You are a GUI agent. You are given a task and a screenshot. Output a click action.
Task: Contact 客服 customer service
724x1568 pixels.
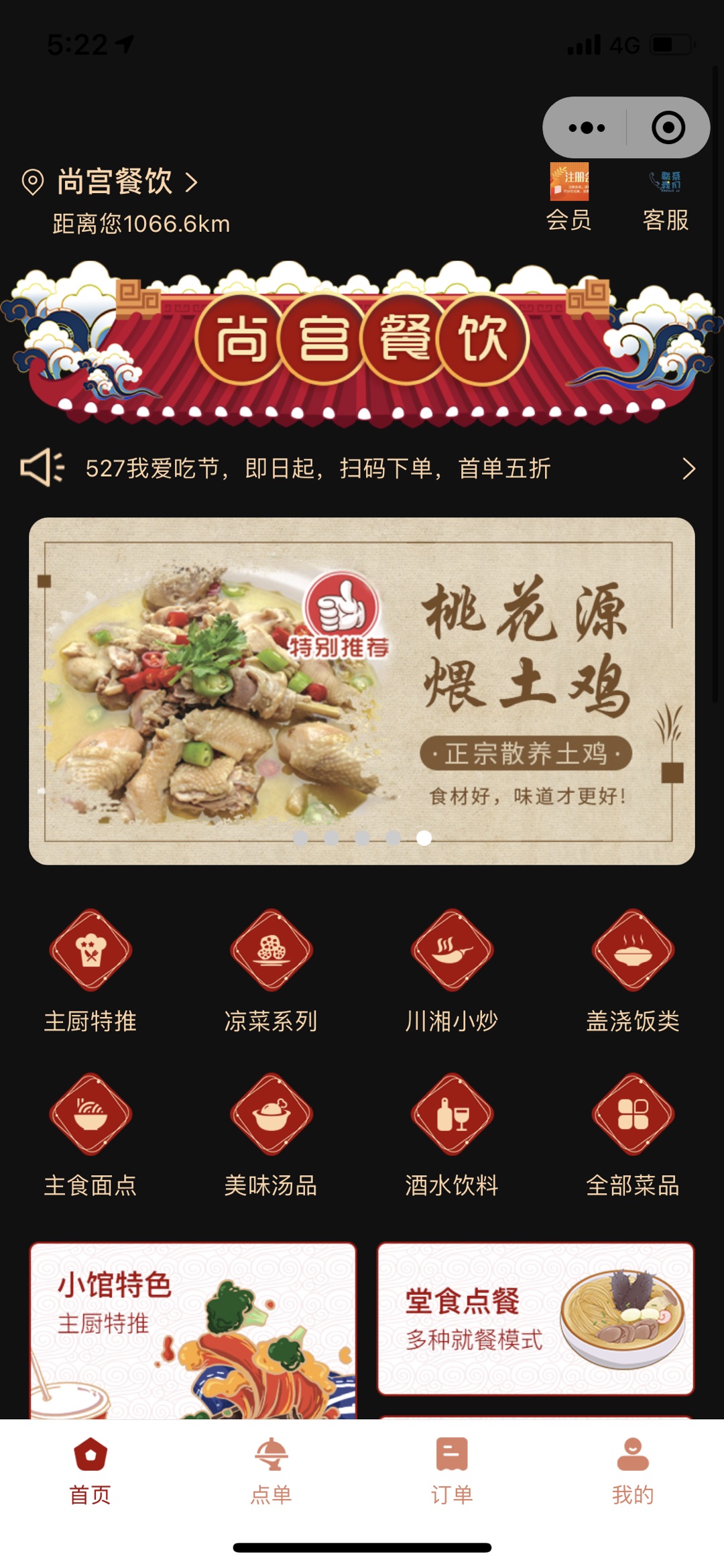(665, 198)
